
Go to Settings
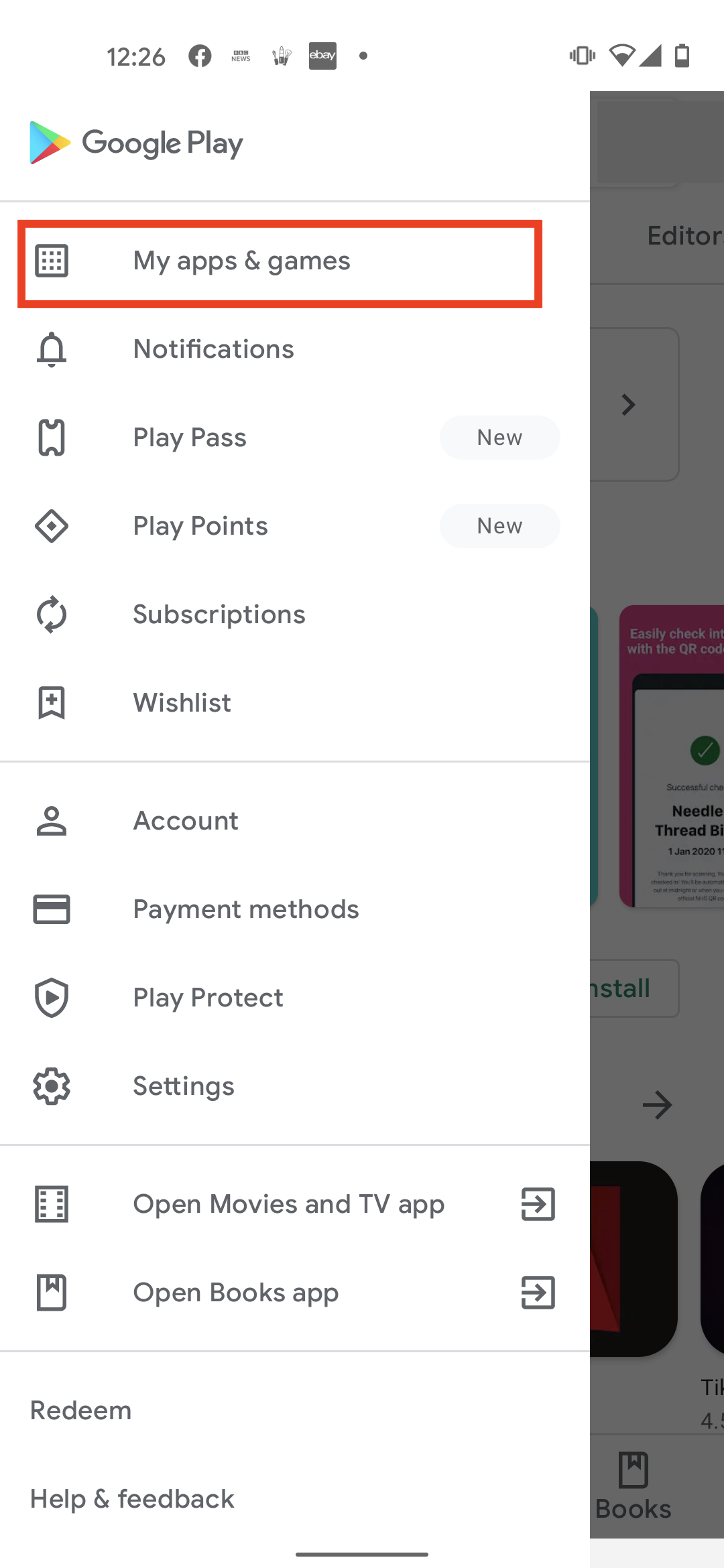pos(184,1086)
